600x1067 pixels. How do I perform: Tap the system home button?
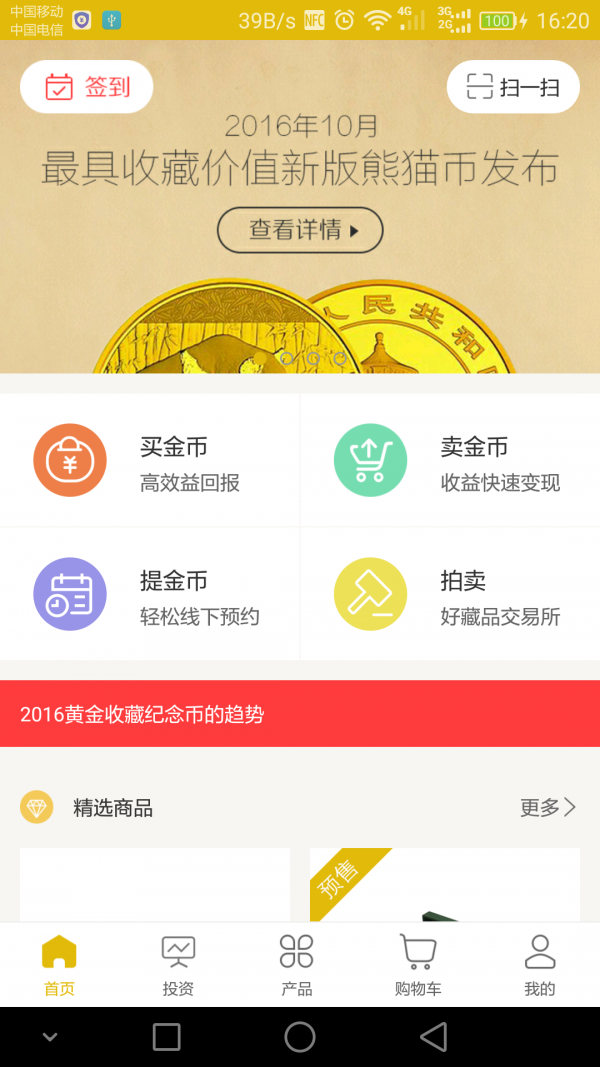coord(300,1037)
